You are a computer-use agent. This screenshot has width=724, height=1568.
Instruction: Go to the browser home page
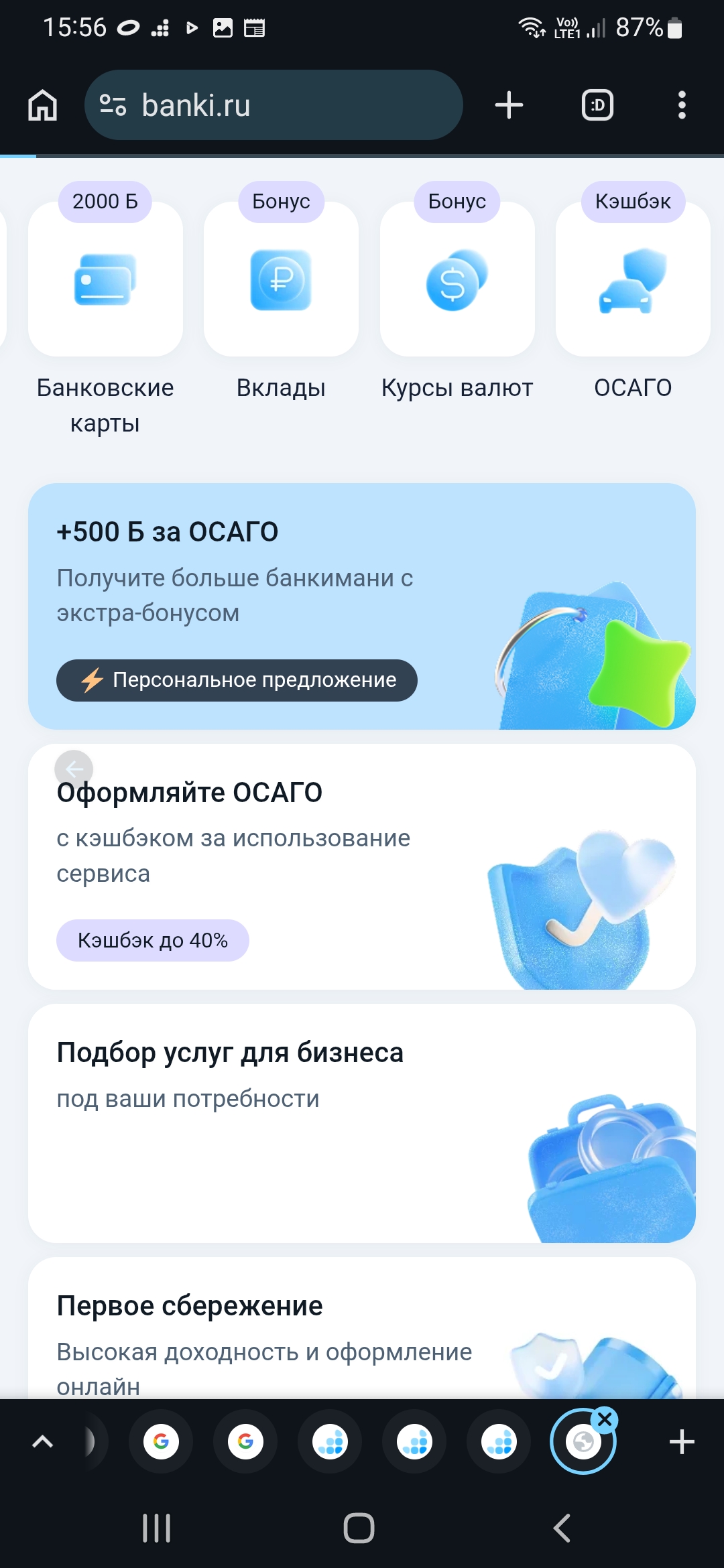pyautogui.click(x=42, y=105)
